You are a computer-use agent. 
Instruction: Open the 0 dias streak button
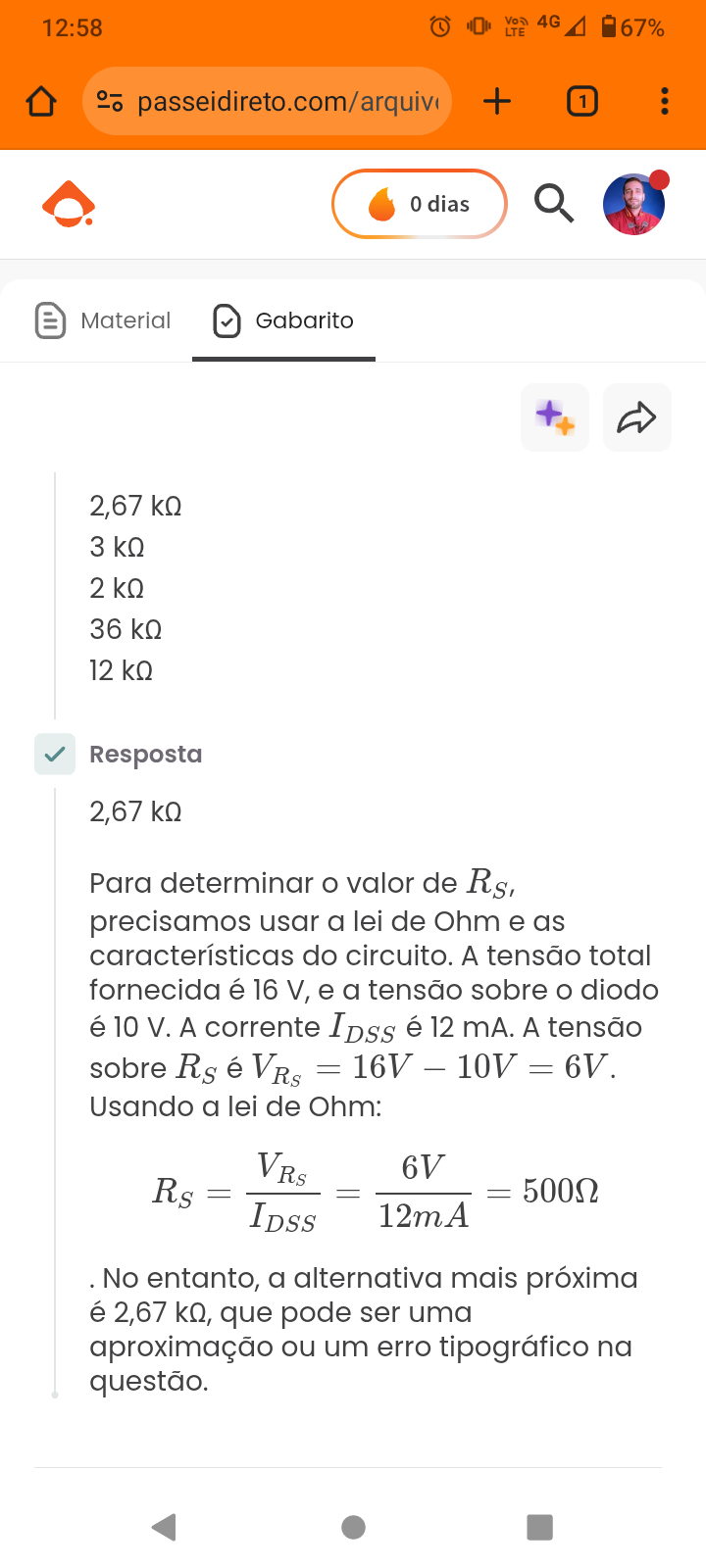tap(420, 204)
